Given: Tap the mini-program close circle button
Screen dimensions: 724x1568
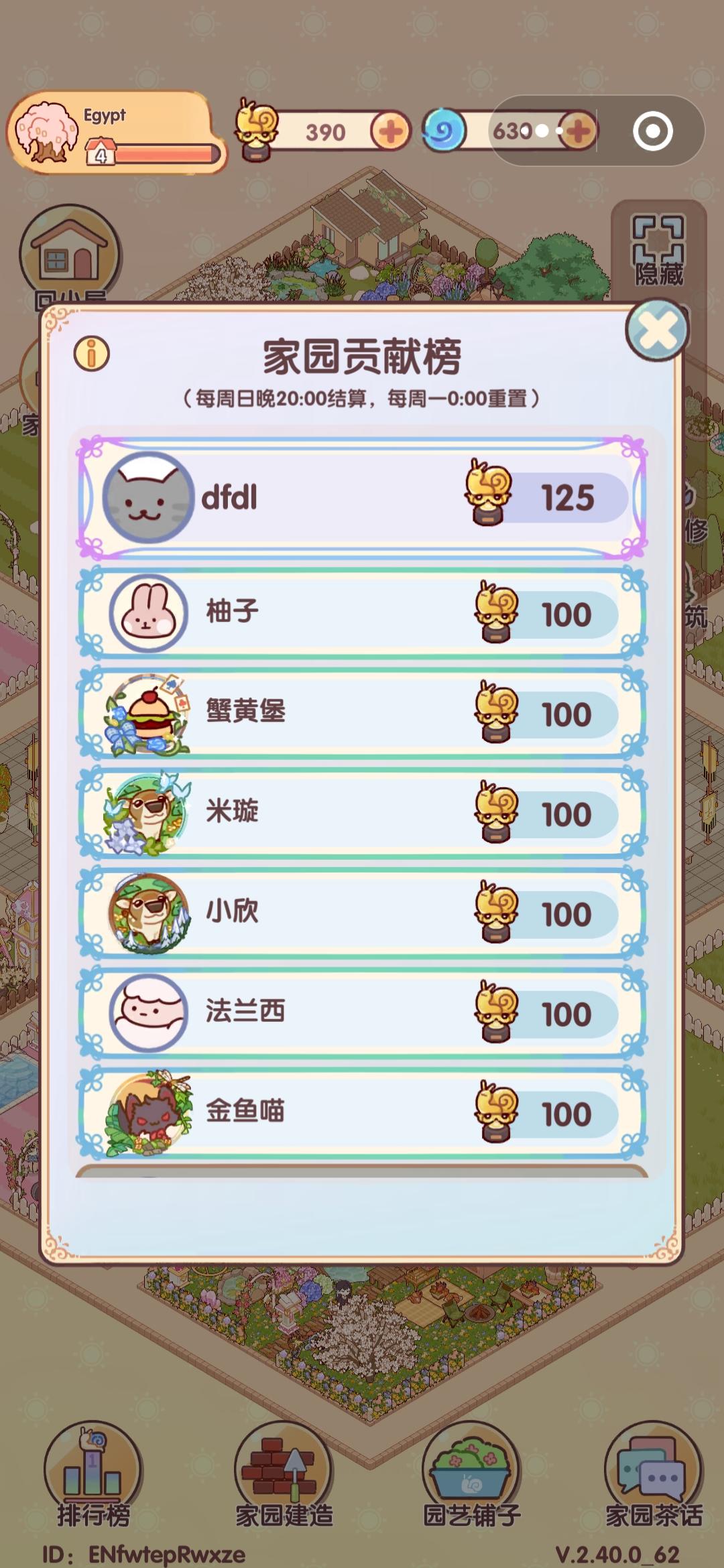Looking at the screenshot, I should tap(652, 131).
